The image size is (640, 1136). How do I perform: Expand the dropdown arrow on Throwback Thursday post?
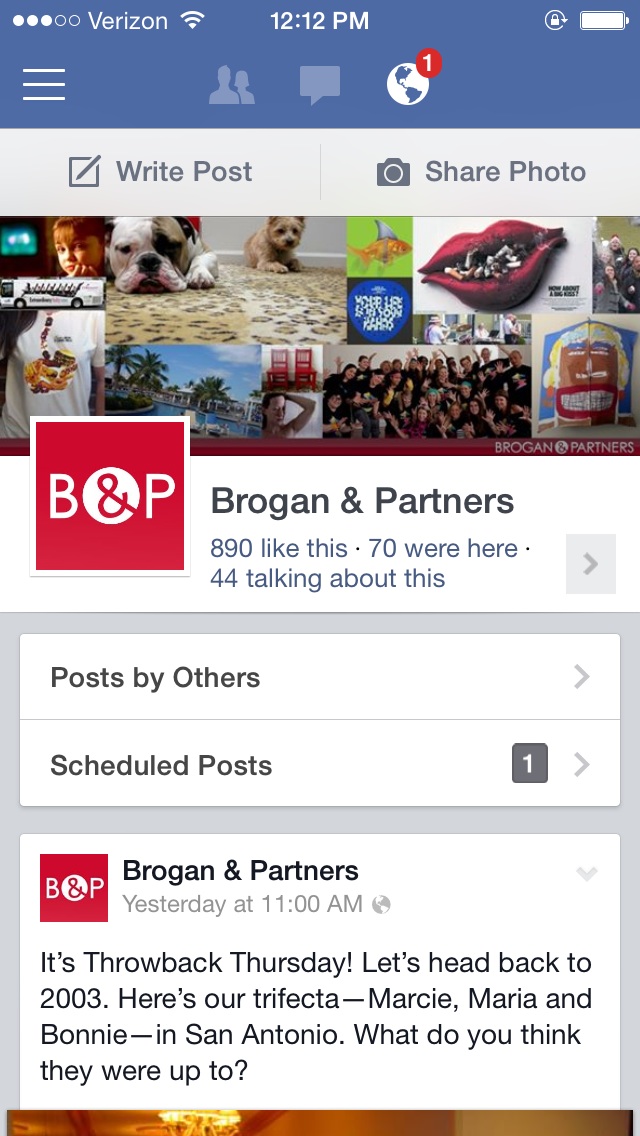[x=586, y=873]
